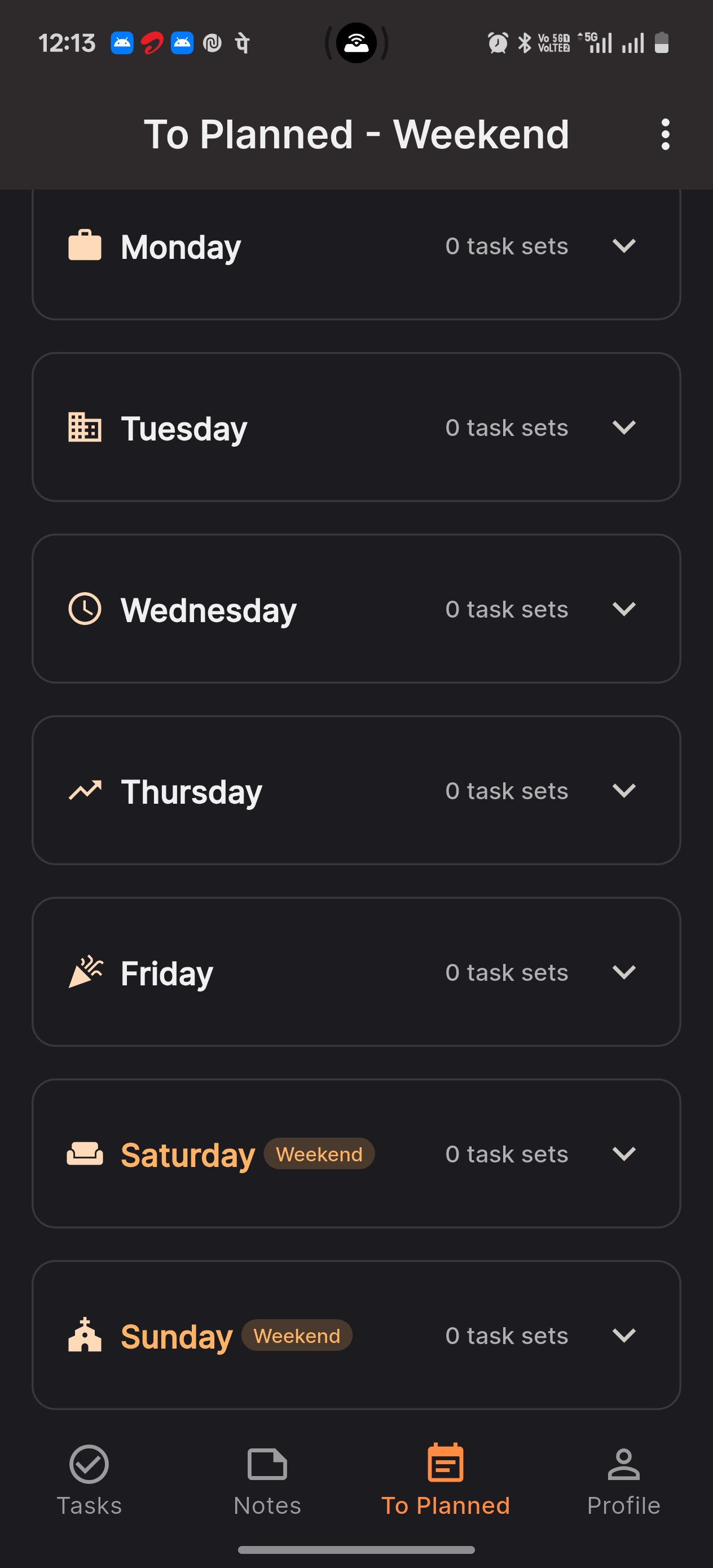Viewport: 713px width, 1568px height.
Task: Open the three-dot overflow menu
Action: click(665, 135)
